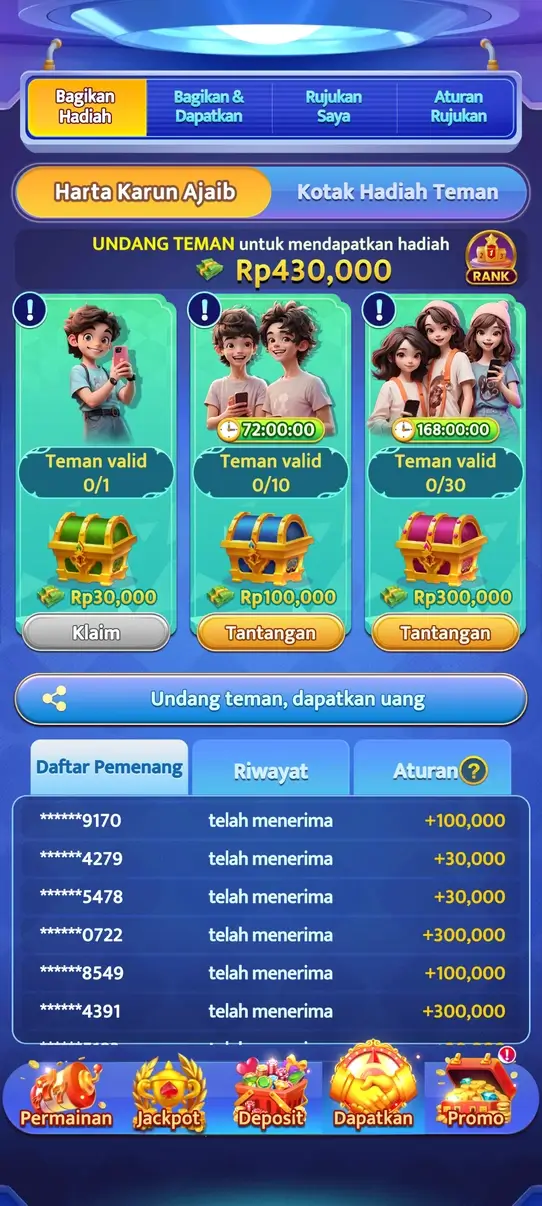Viewport: 542px width, 1206px height.
Task: Select the Bagikan Hadiah tab
Action: click(86, 107)
